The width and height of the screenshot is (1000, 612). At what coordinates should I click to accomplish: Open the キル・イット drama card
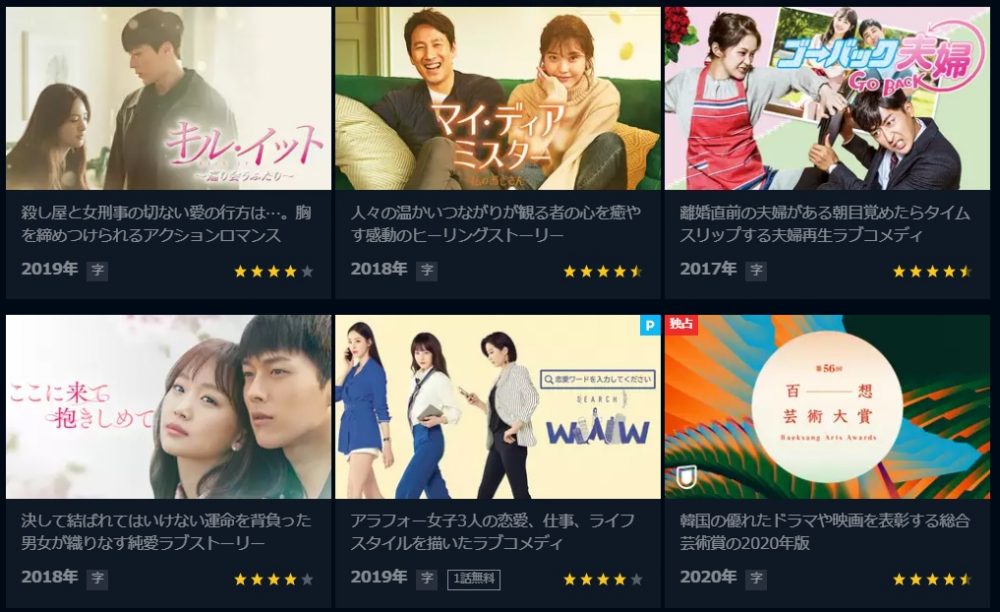pyautogui.click(x=168, y=98)
